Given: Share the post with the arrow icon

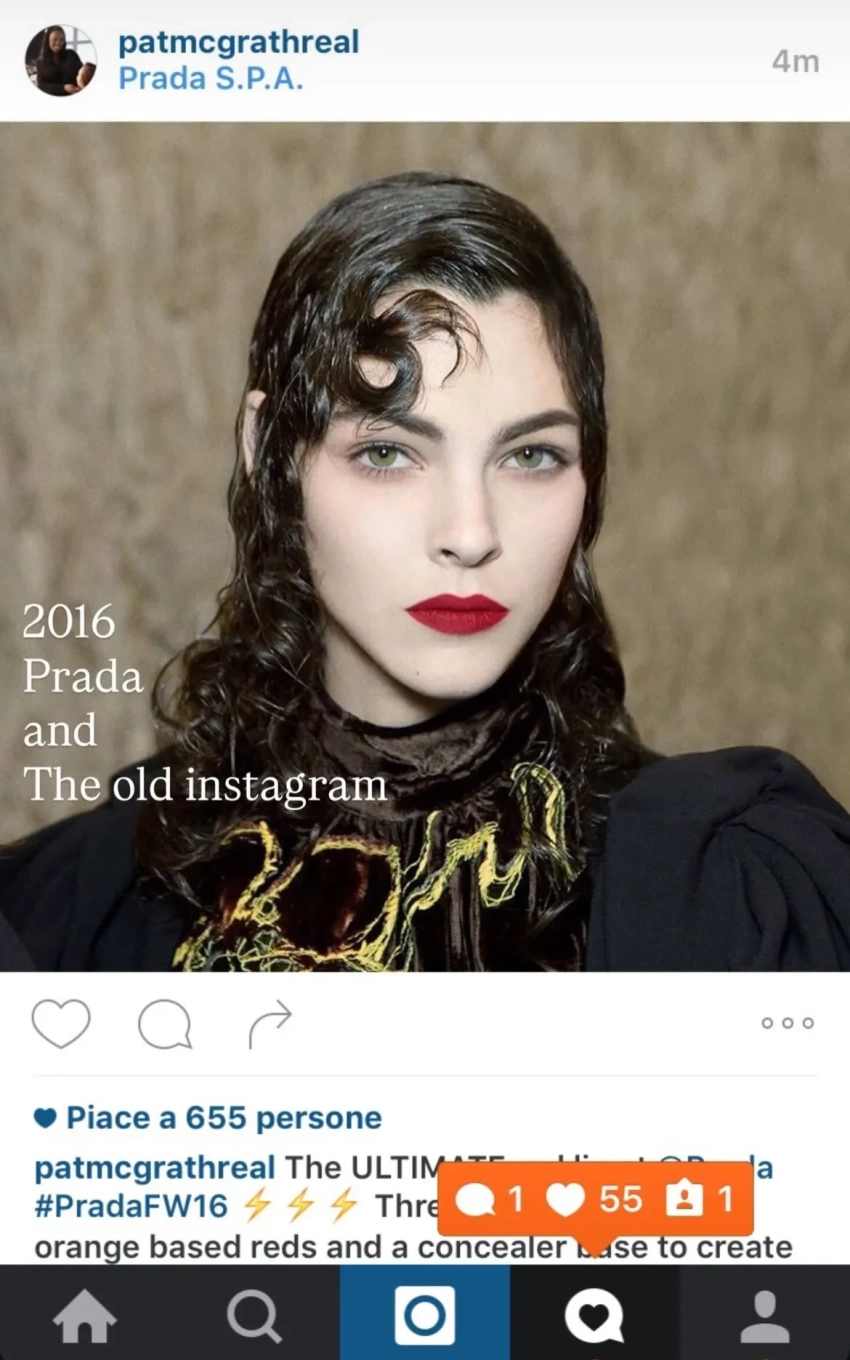Looking at the screenshot, I should pyautogui.click(x=269, y=1024).
